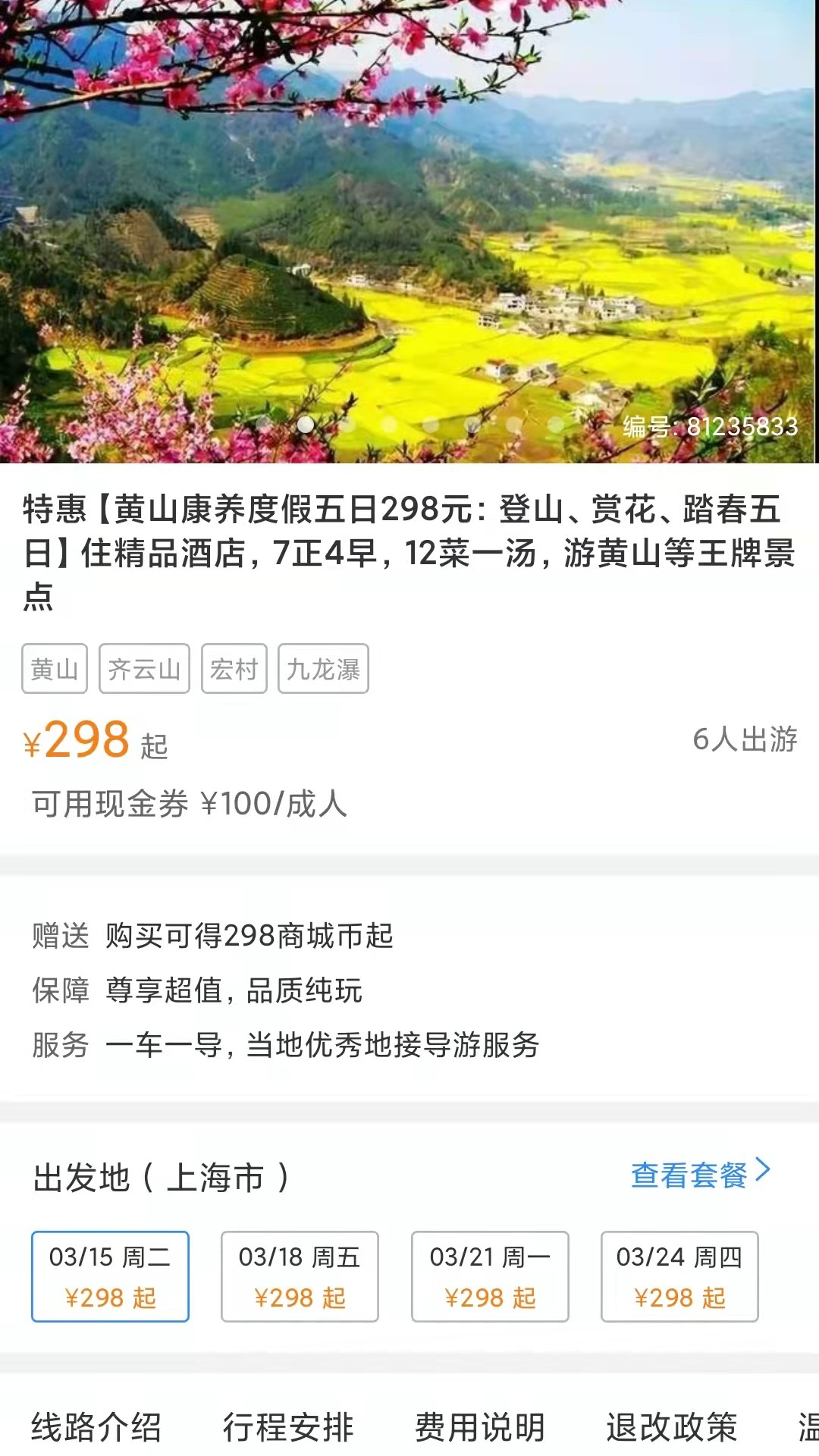This screenshot has height=1456, width=819.
Task: Select the 宏村 tag chip
Action: click(234, 669)
